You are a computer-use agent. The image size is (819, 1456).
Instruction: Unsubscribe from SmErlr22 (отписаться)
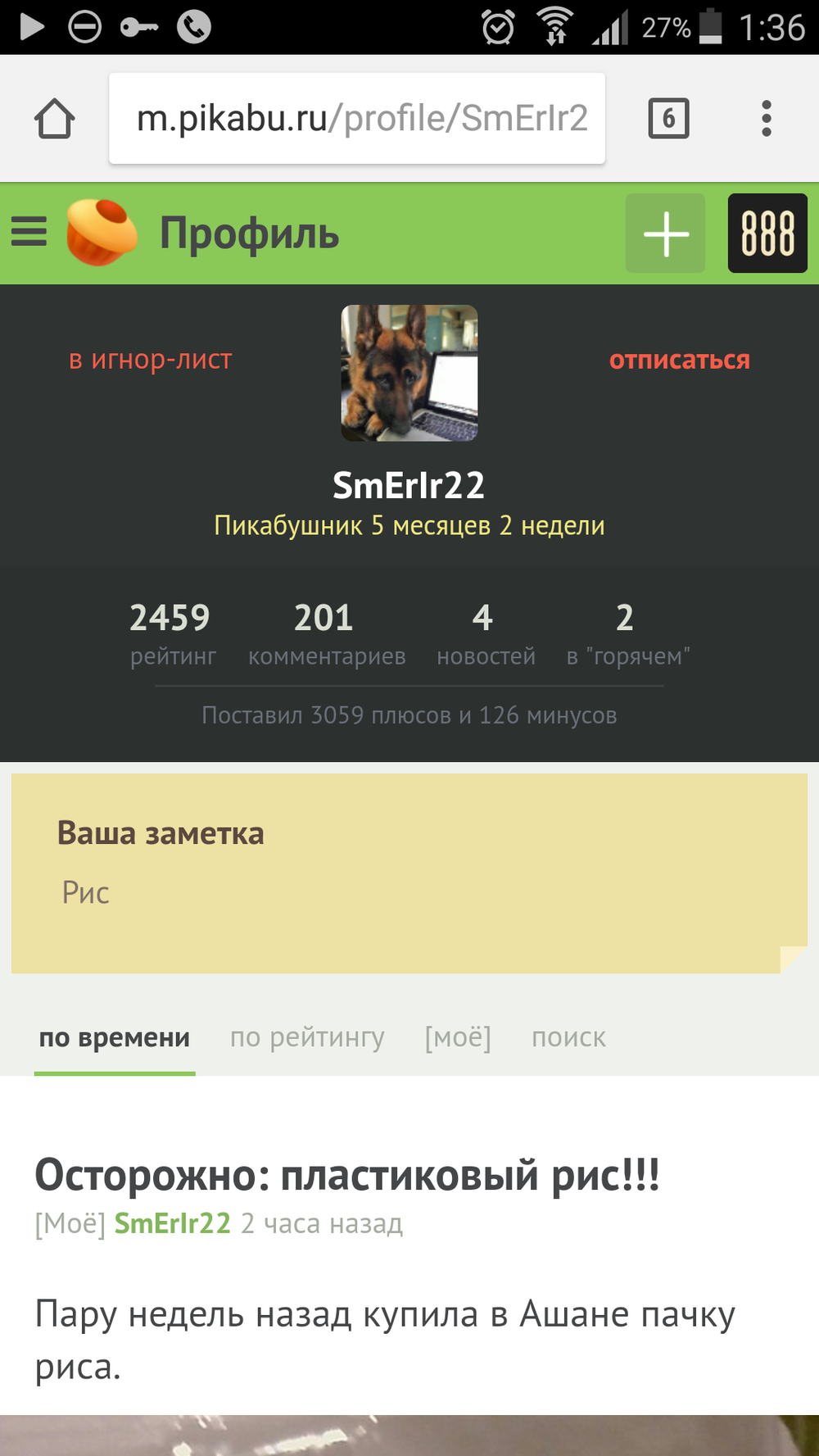[679, 360]
